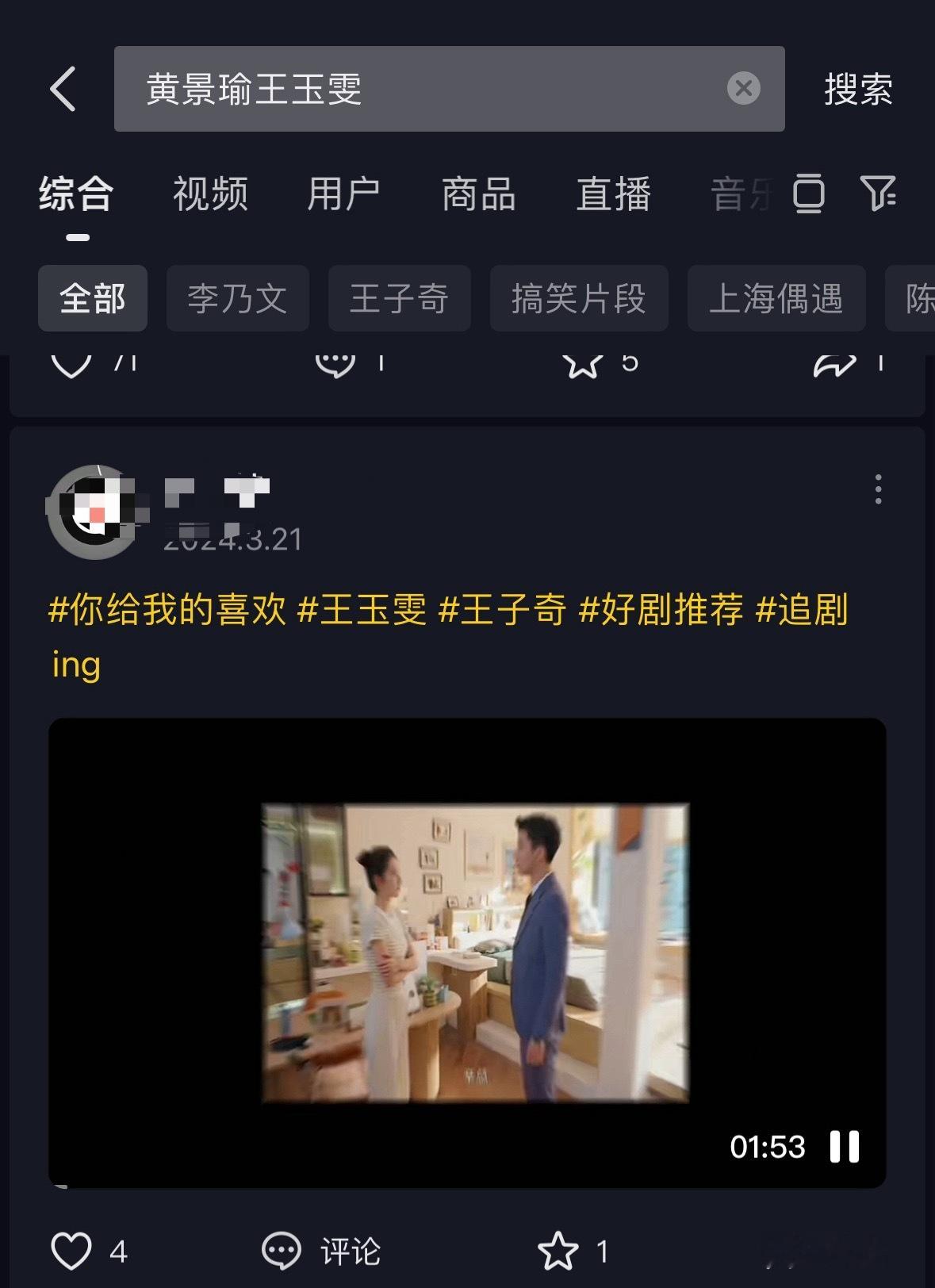Tap the 搜索 button to search

pos(857,90)
